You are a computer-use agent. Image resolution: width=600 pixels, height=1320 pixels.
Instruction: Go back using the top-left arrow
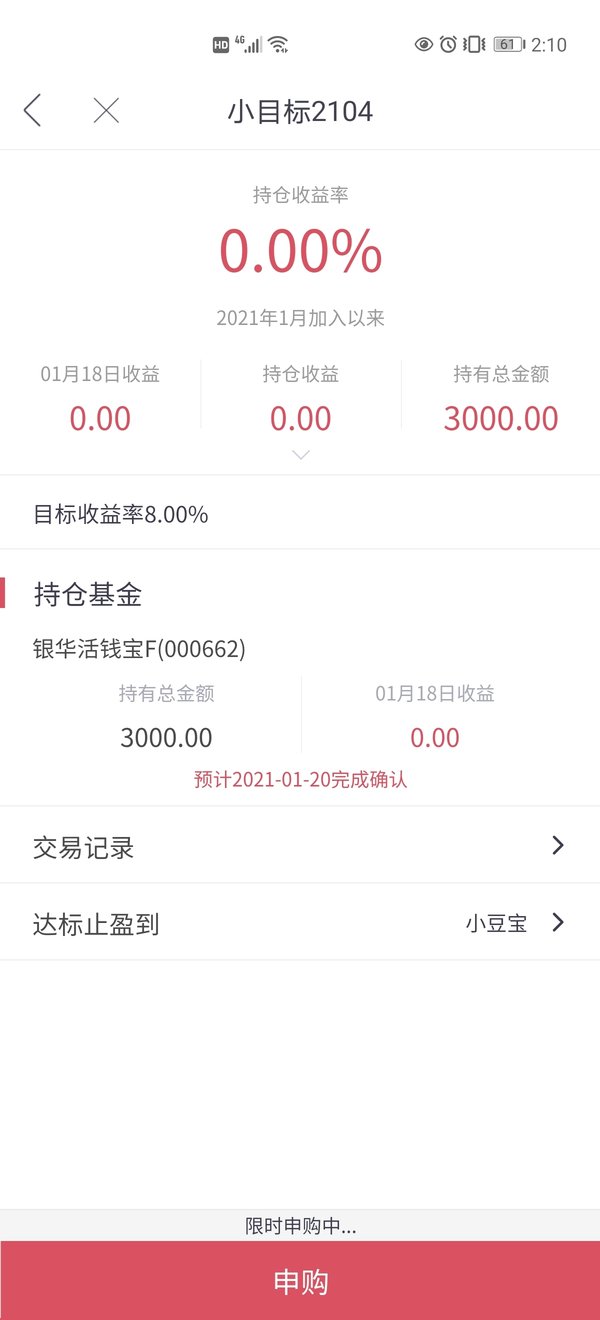pos(33,110)
